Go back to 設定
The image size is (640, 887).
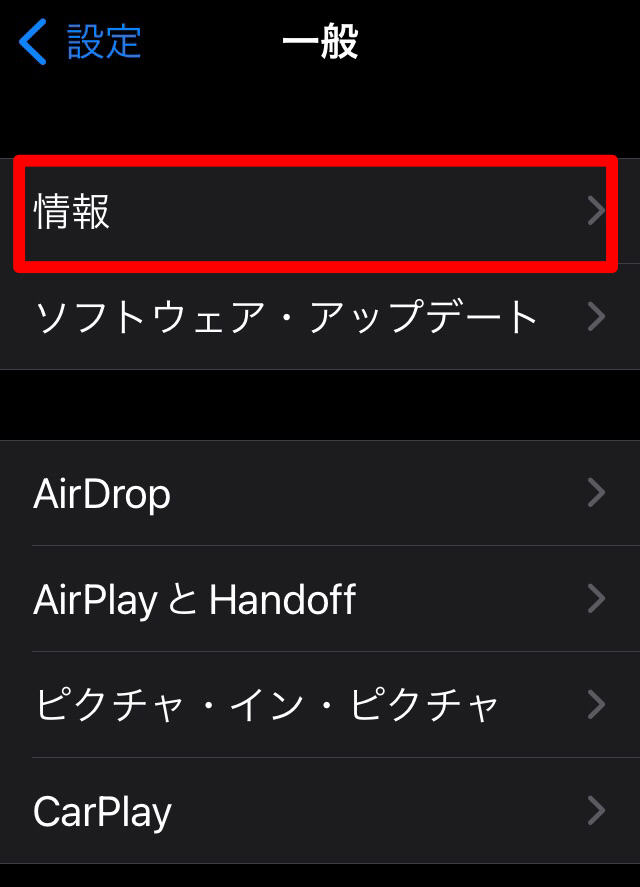pyautogui.click(x=80, y=42)
